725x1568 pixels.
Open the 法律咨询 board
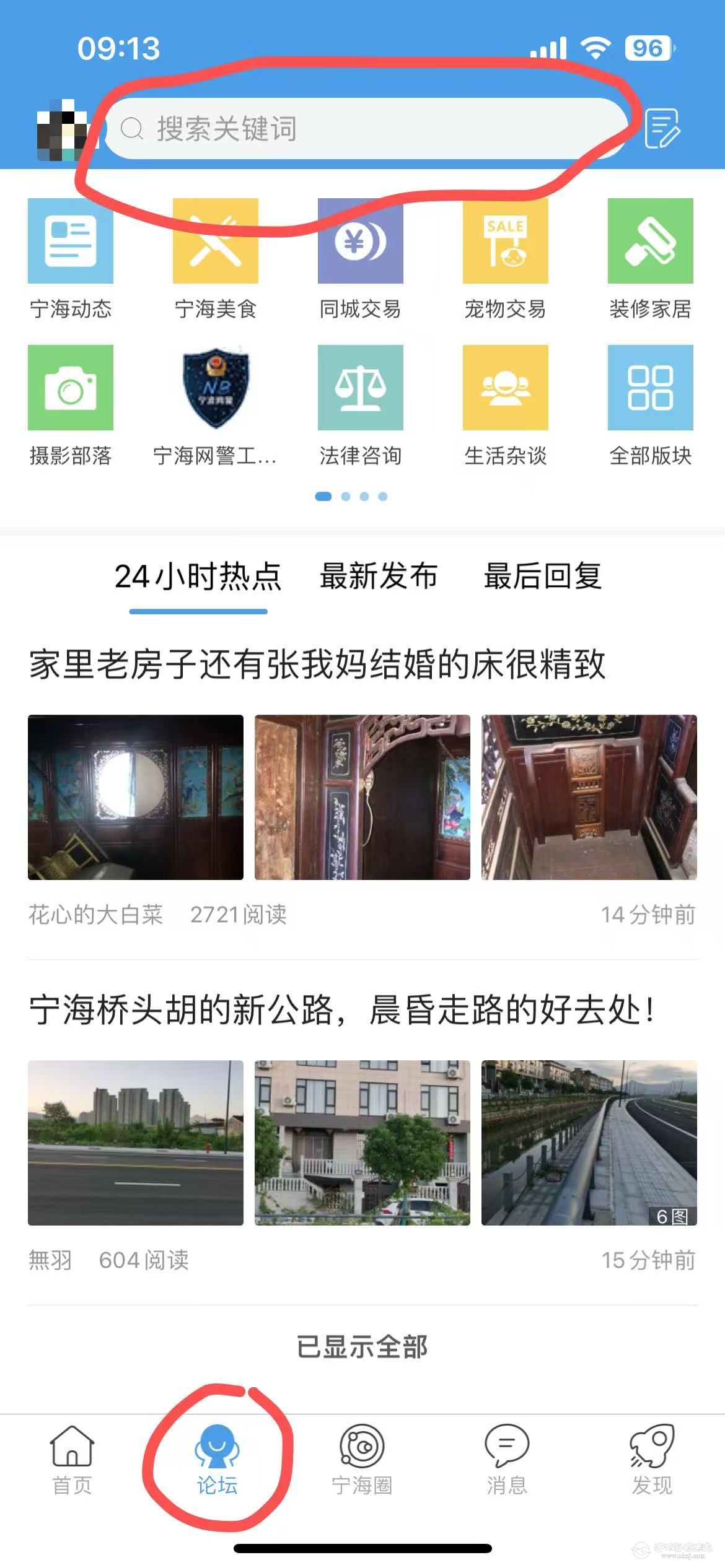tap(360, 404)
